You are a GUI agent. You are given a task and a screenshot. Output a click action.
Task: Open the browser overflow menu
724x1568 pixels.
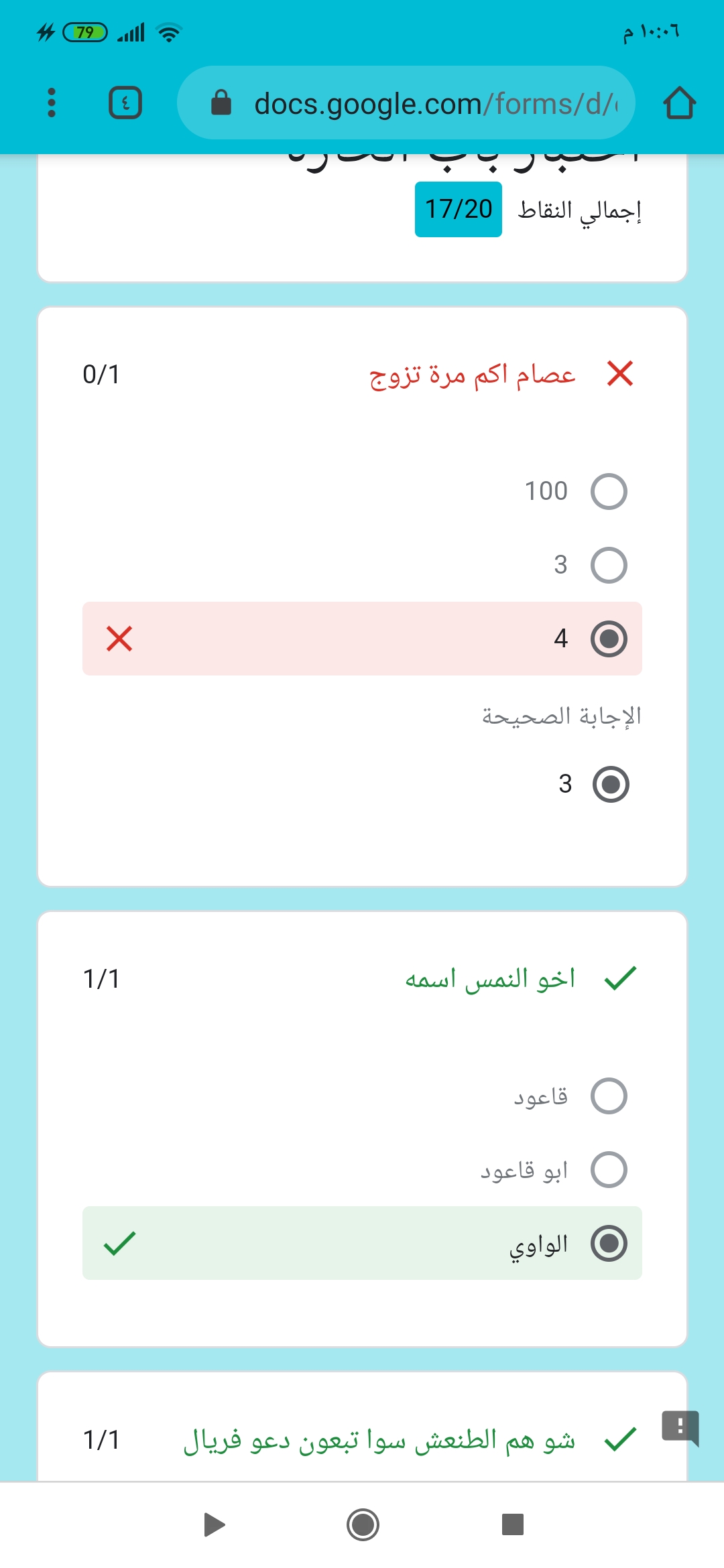(52, 103)
